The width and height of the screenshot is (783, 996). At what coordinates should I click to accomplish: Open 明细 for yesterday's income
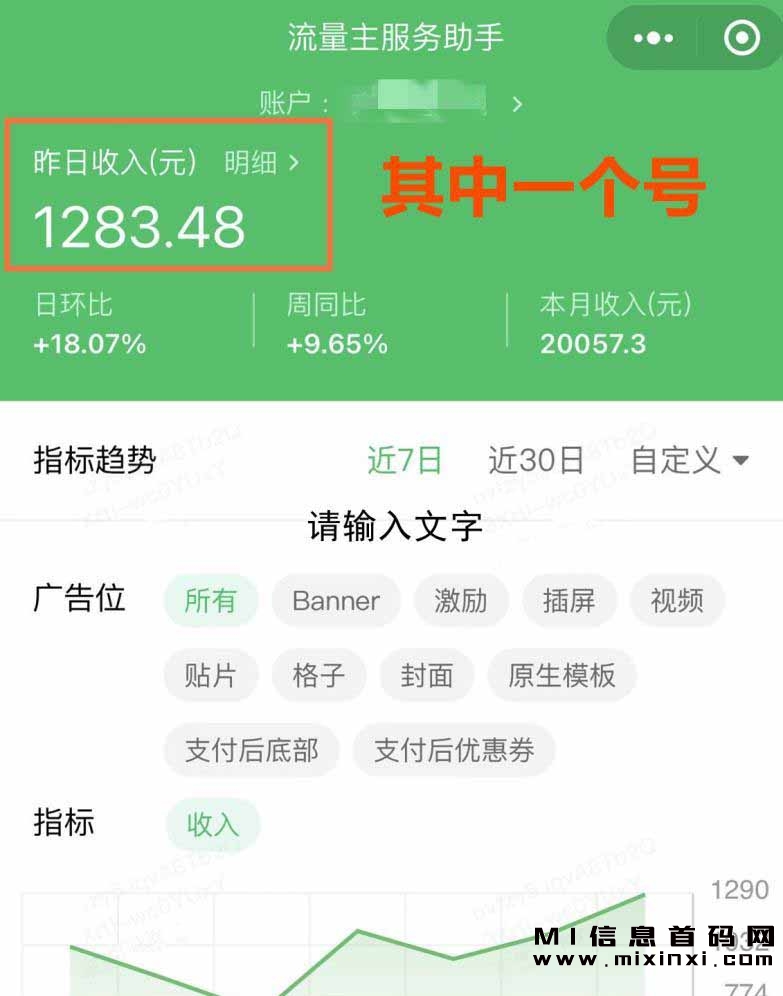coord(261,163)
